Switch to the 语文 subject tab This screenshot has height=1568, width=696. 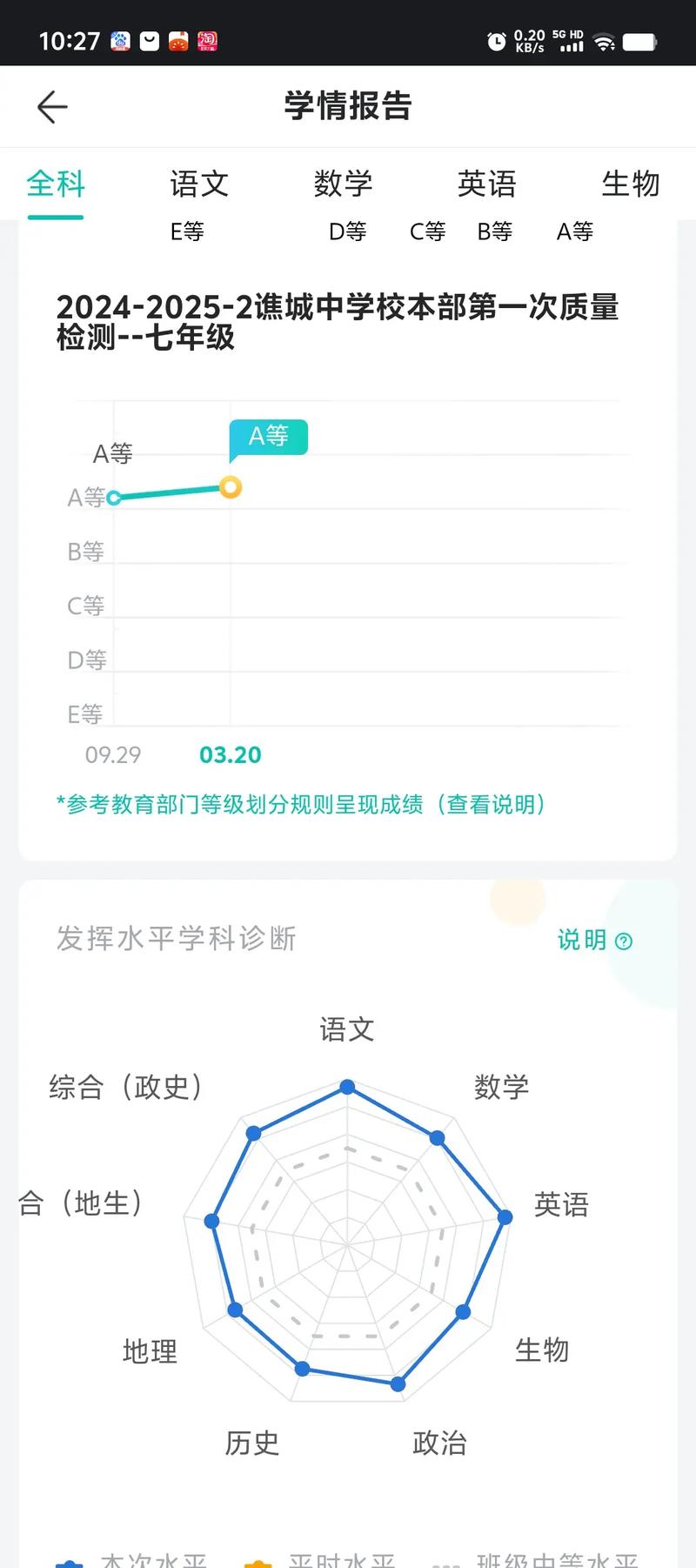[199, 184]
